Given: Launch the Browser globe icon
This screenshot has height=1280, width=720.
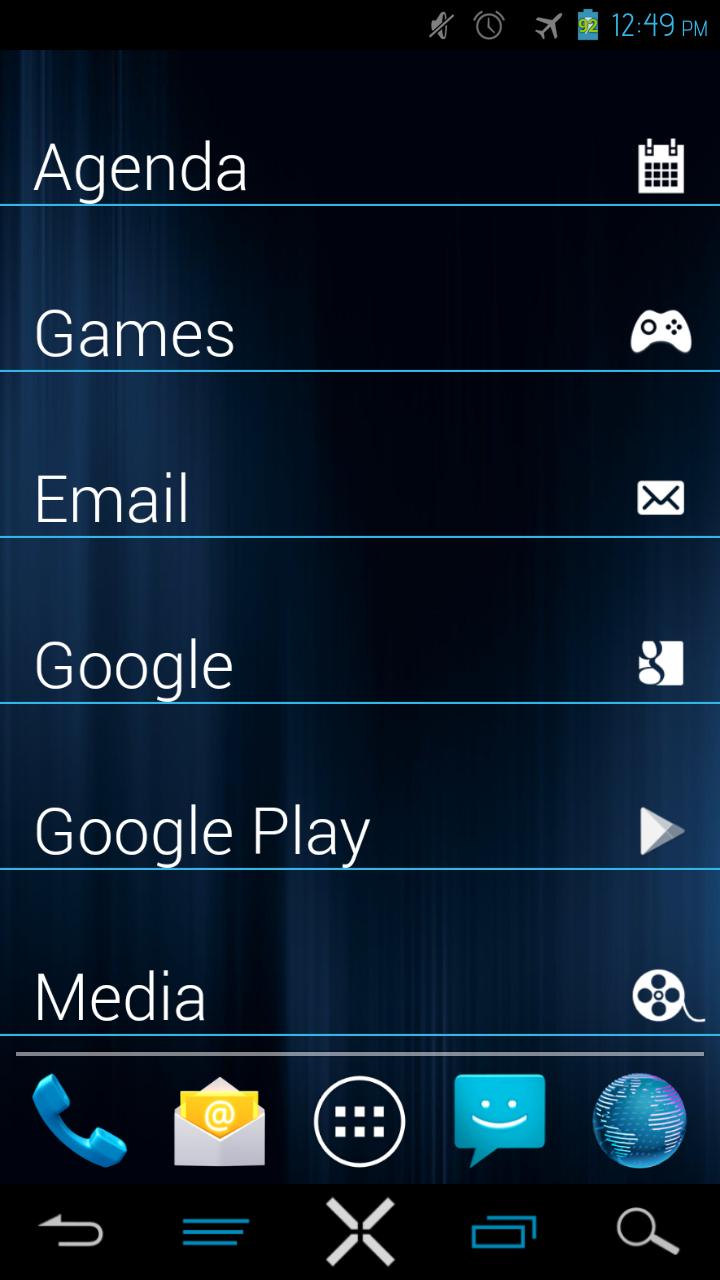Looking at the screenshot, I should pos(639,1120).
